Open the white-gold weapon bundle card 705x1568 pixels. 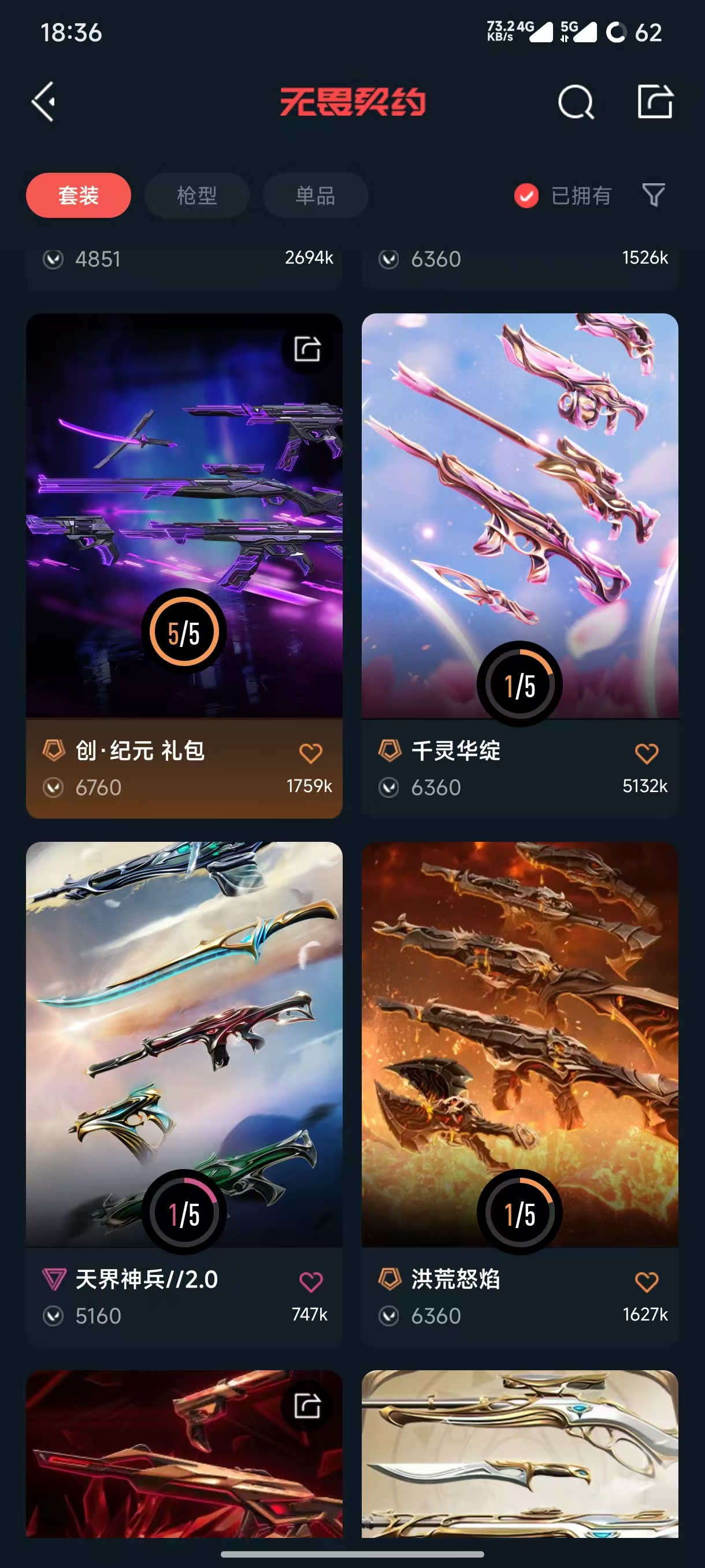[520, 1454]
